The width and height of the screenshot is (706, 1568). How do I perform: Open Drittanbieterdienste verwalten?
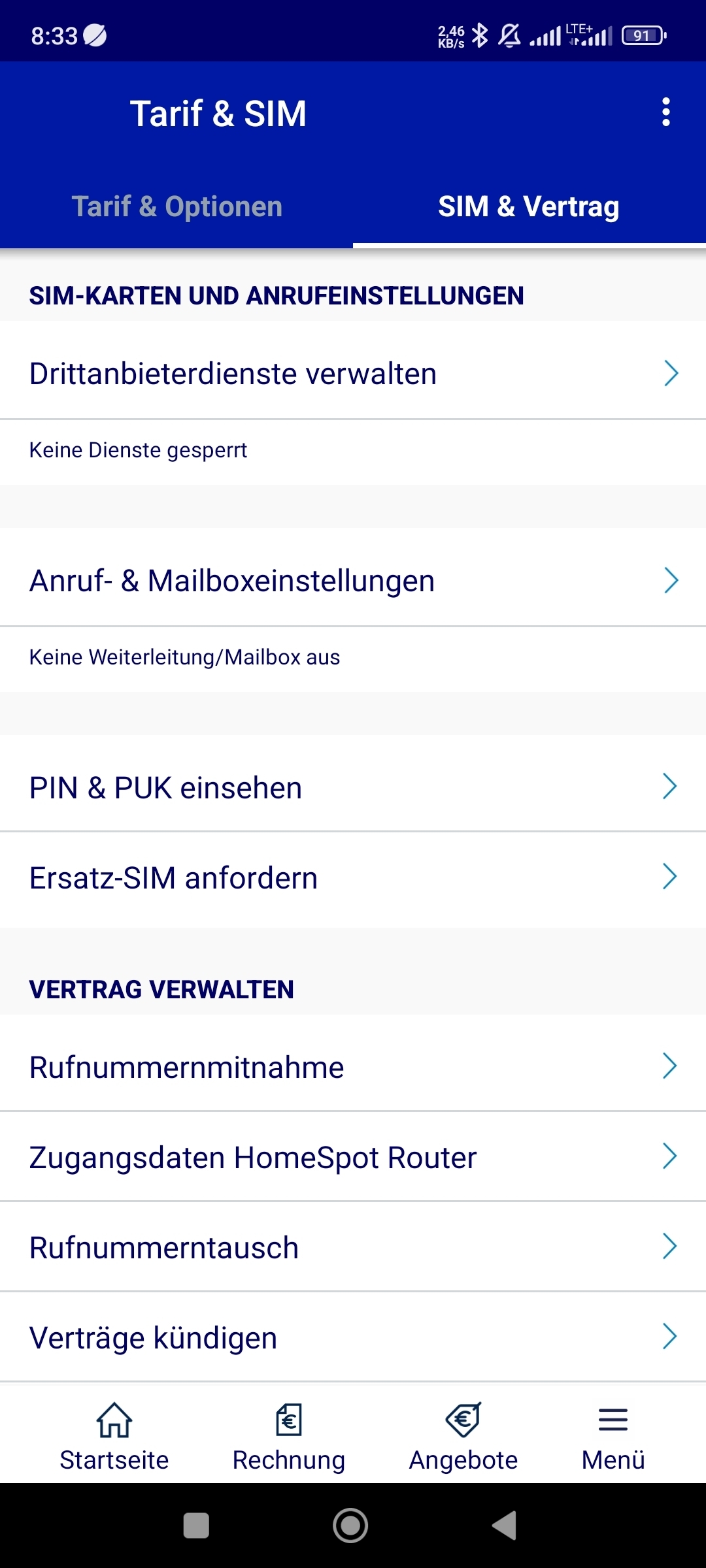pos(353,374)
